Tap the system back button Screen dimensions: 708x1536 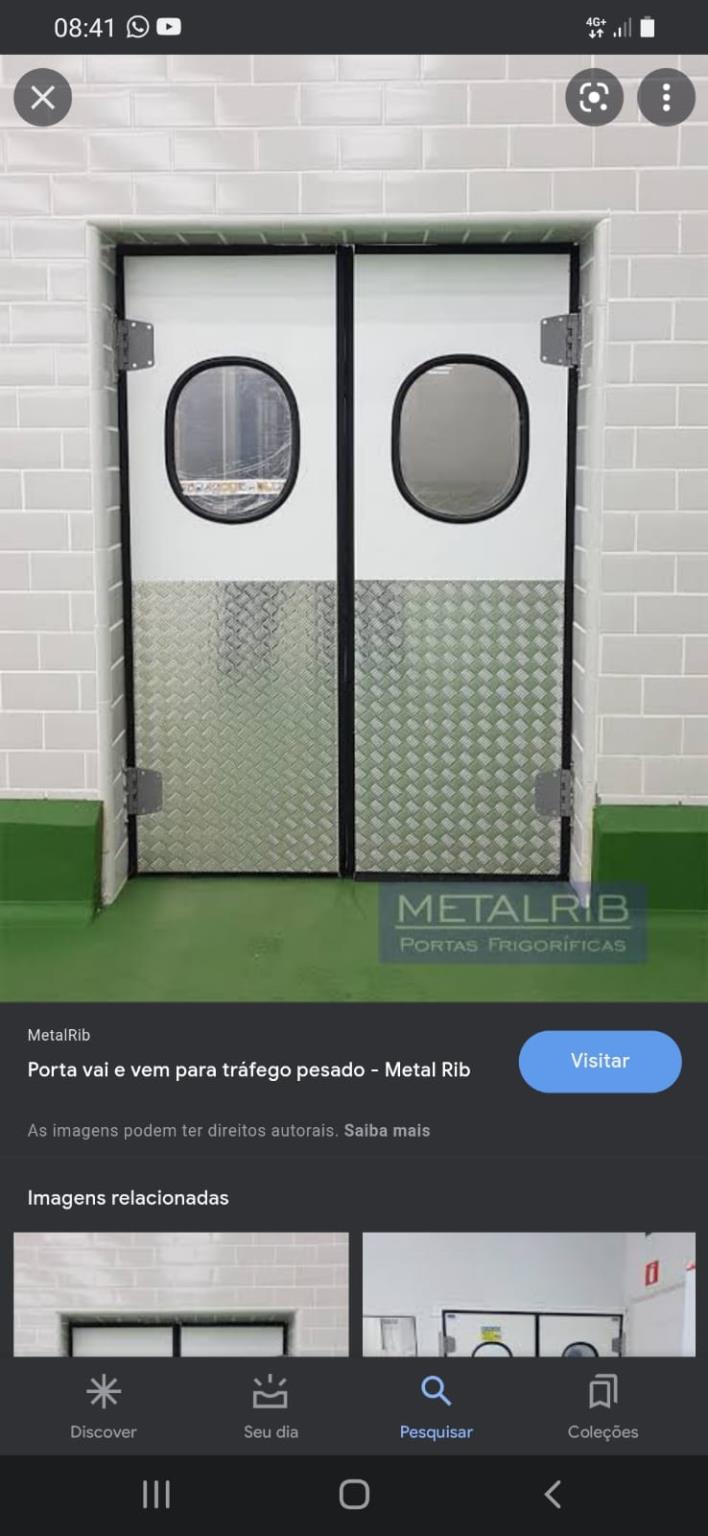[552, 1494]
